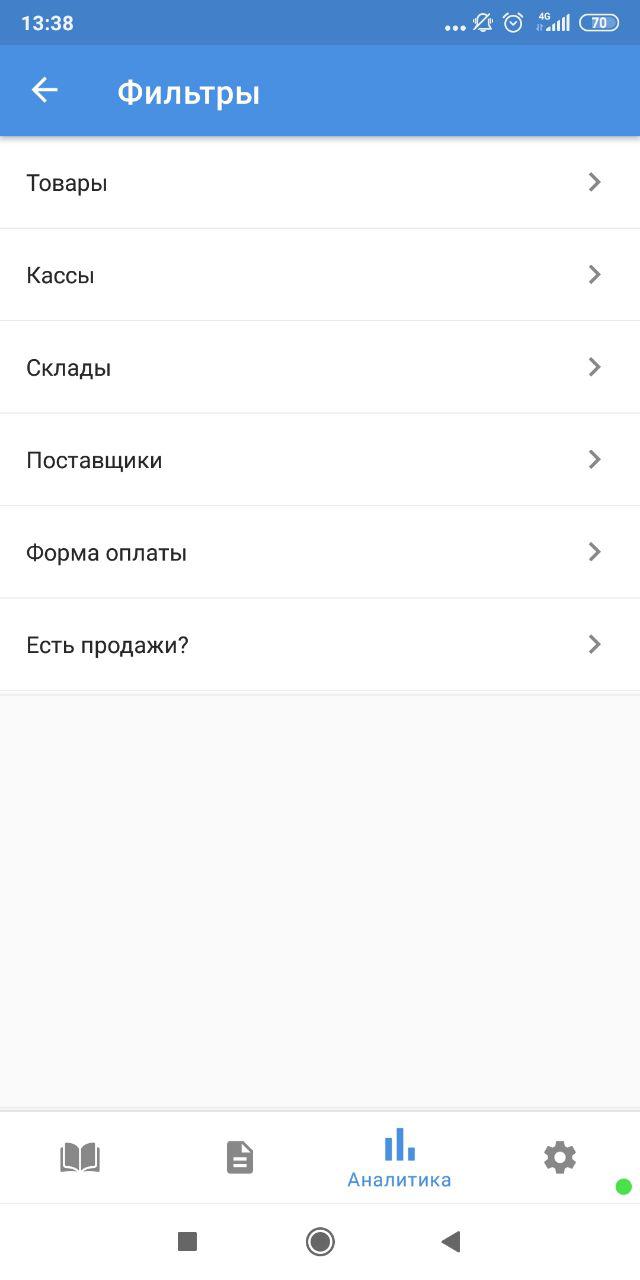The width and height of the screenshot is (640, 1280).
Task: Switch to the documents tab
Action: (240, 1158)
